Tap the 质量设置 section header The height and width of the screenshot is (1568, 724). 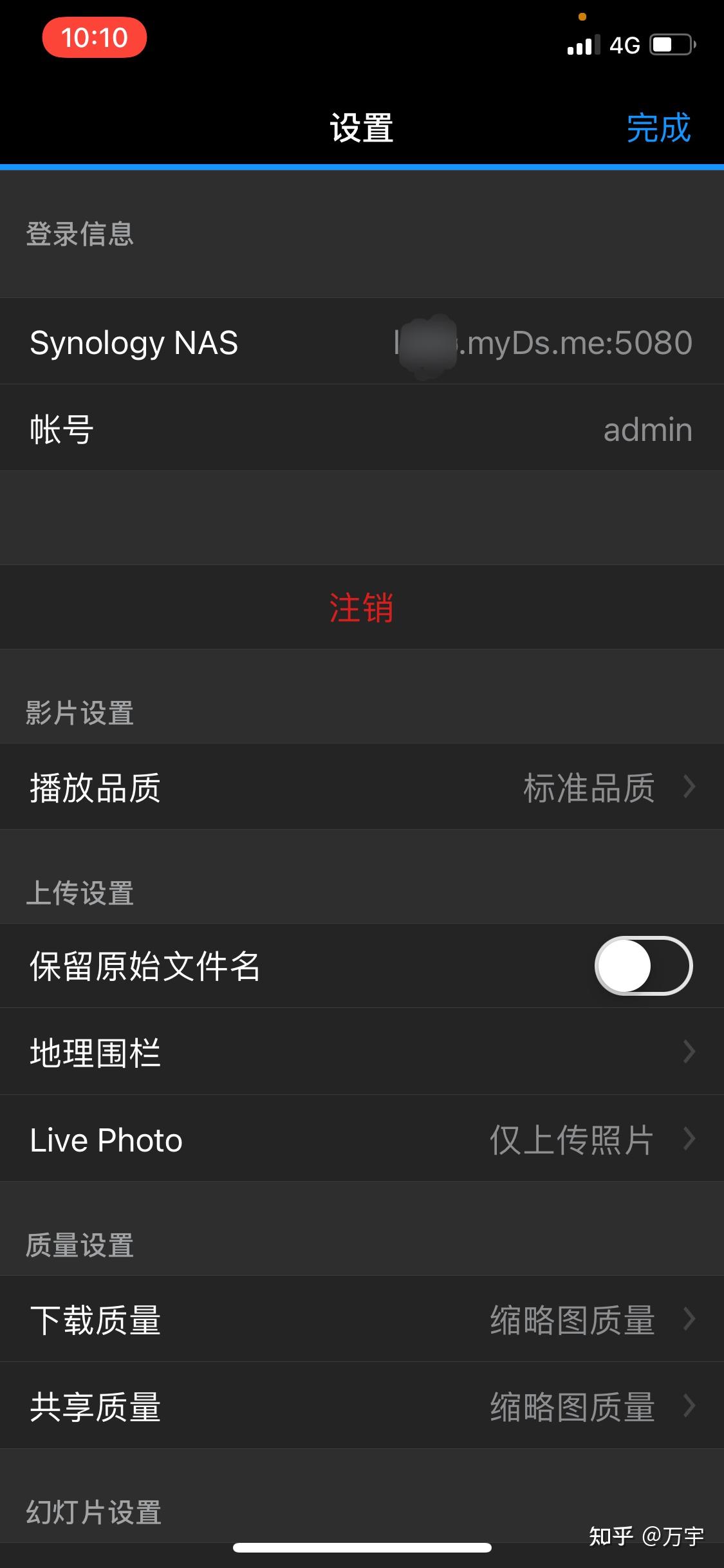(x=80, y=1244)
